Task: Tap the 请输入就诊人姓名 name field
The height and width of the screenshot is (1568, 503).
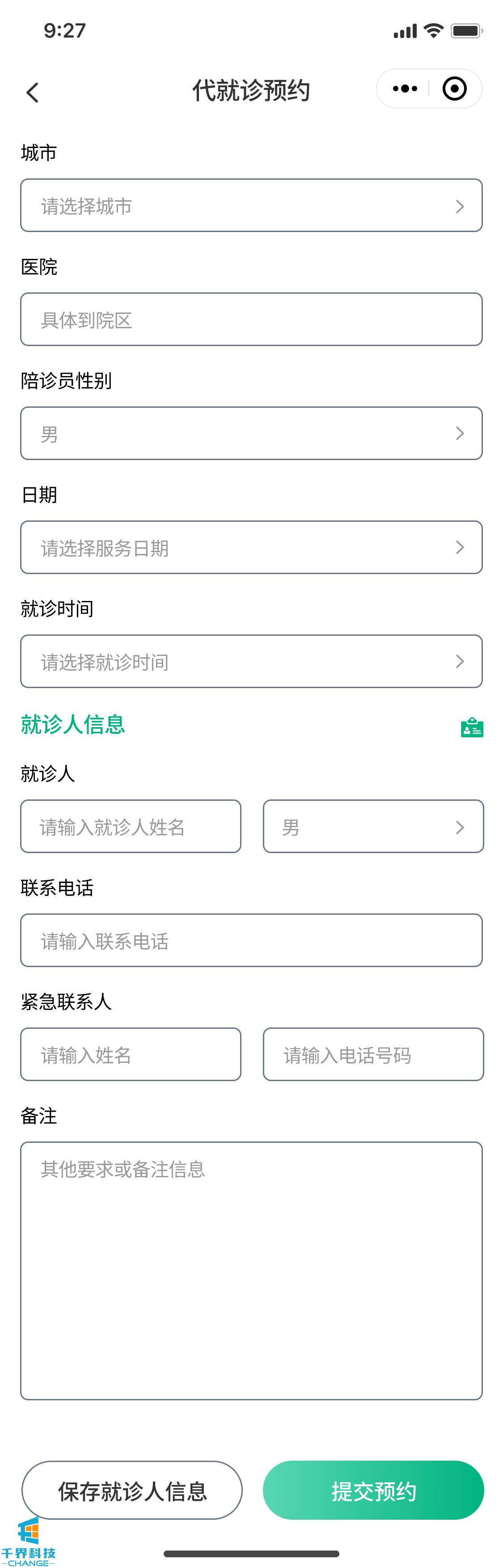Action: click(x=131, y=827)
